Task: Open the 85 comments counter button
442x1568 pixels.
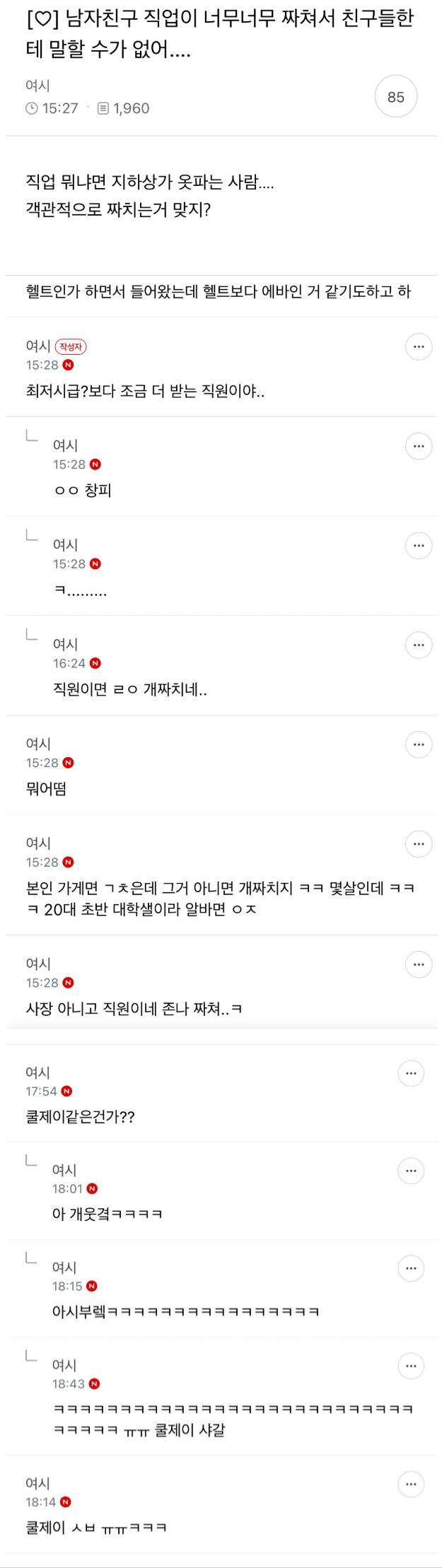Action: [x=395, y=97]
